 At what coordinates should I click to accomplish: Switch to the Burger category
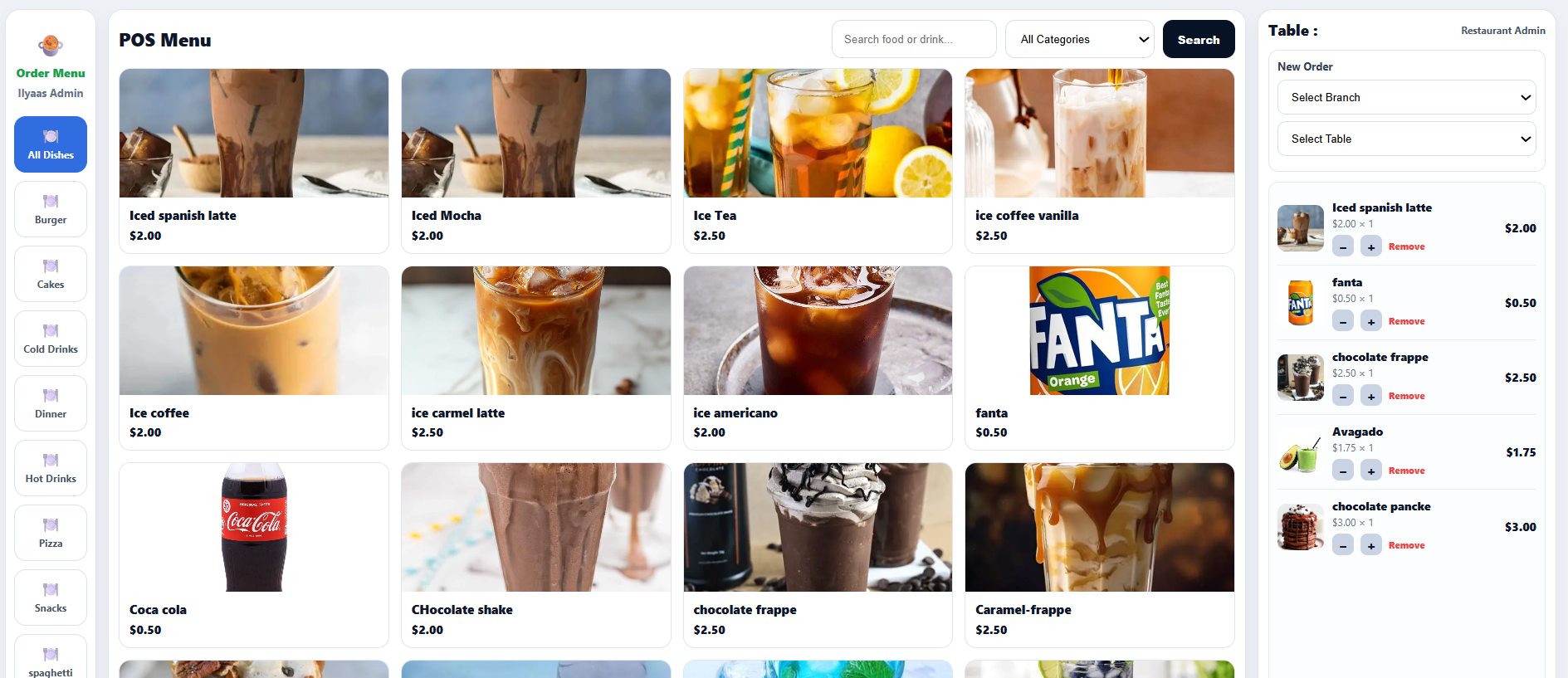click(x=51, y=209)
